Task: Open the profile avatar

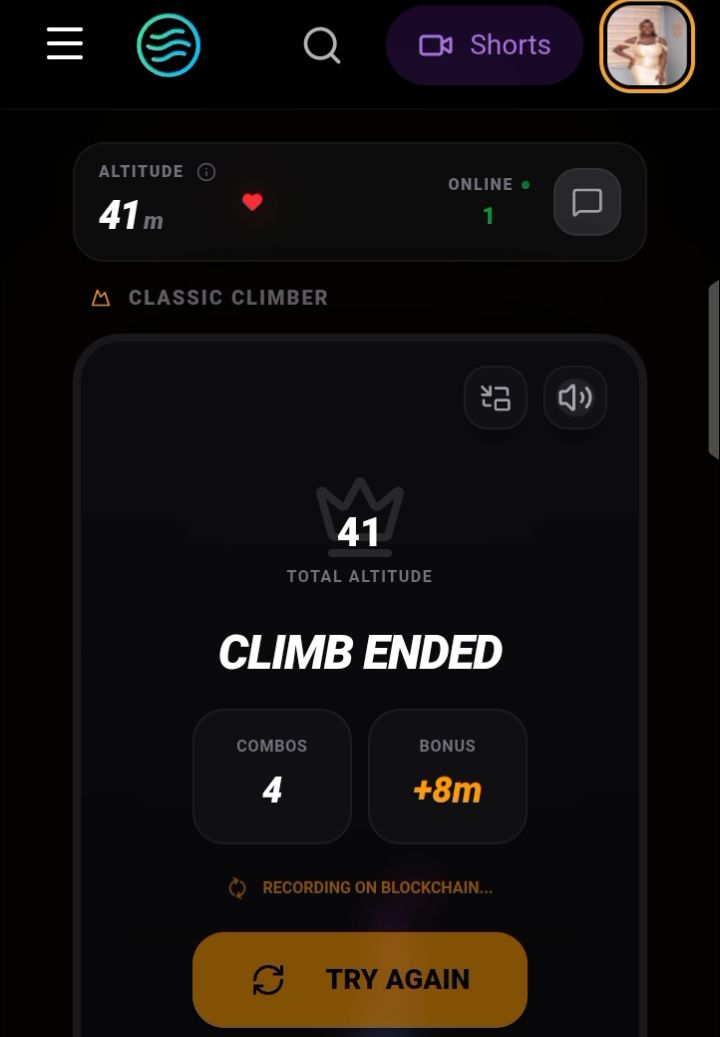Action: pyautogui.click(x=647, y=45)
